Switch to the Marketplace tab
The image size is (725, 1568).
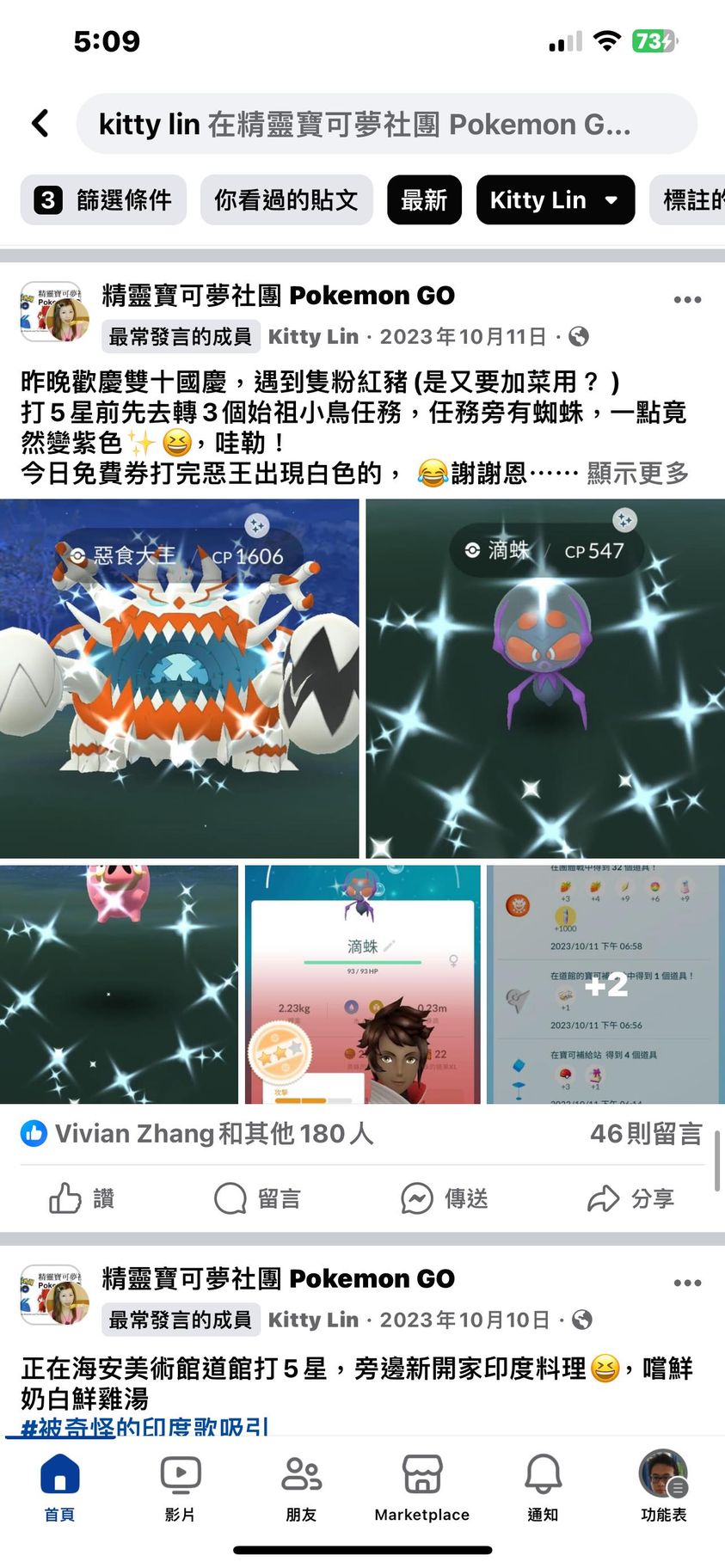421,1488
